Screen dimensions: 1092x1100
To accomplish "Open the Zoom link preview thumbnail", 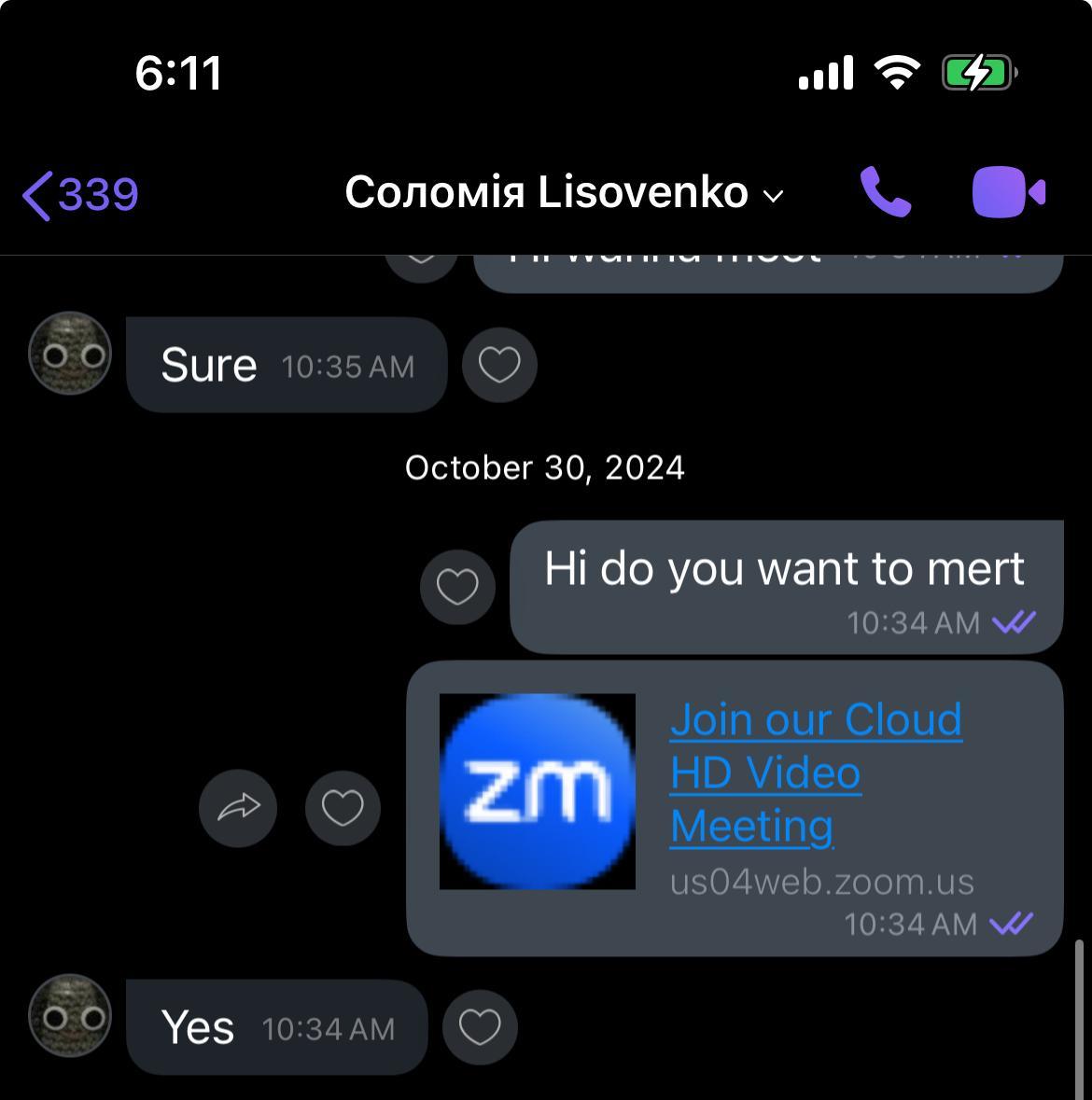I will pyautogui.click(x=538, y=791).
